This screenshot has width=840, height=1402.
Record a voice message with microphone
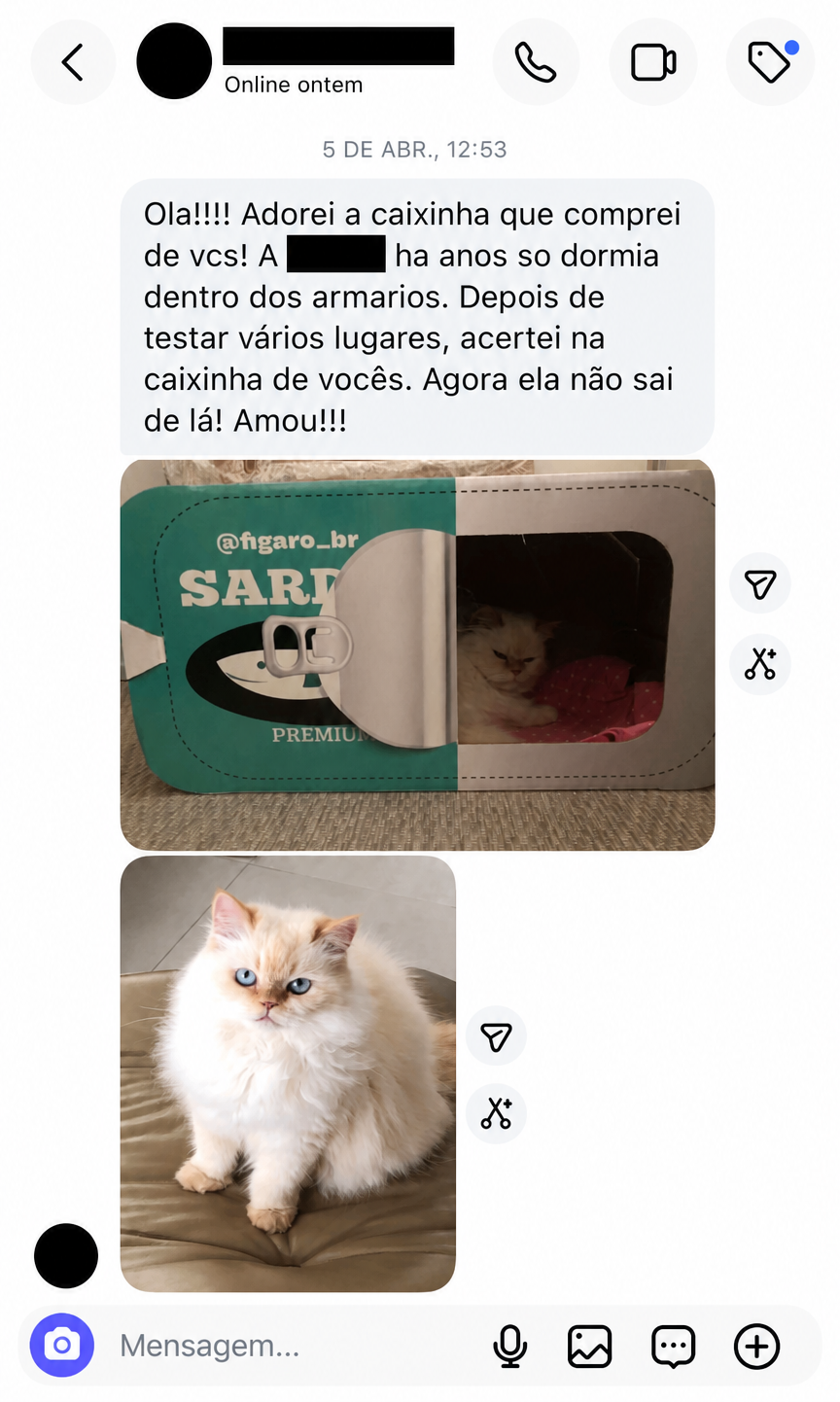pyautogui.click(x=510, y=1347)
